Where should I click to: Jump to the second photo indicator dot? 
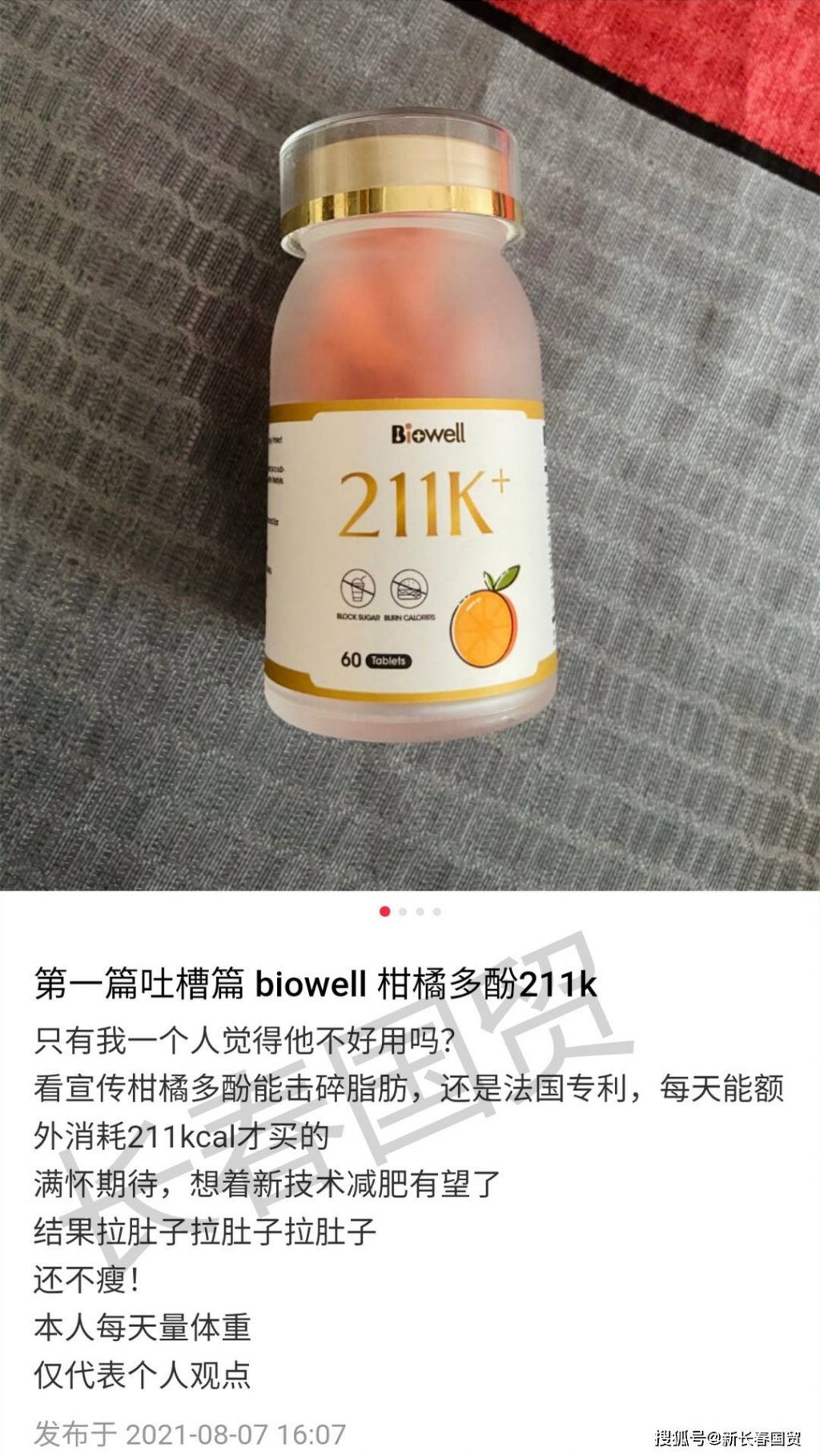(403, 911)
